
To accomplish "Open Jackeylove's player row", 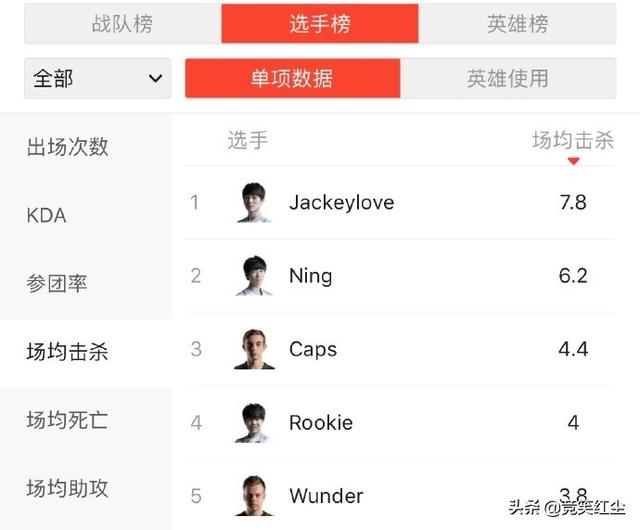I will (341, 202).
